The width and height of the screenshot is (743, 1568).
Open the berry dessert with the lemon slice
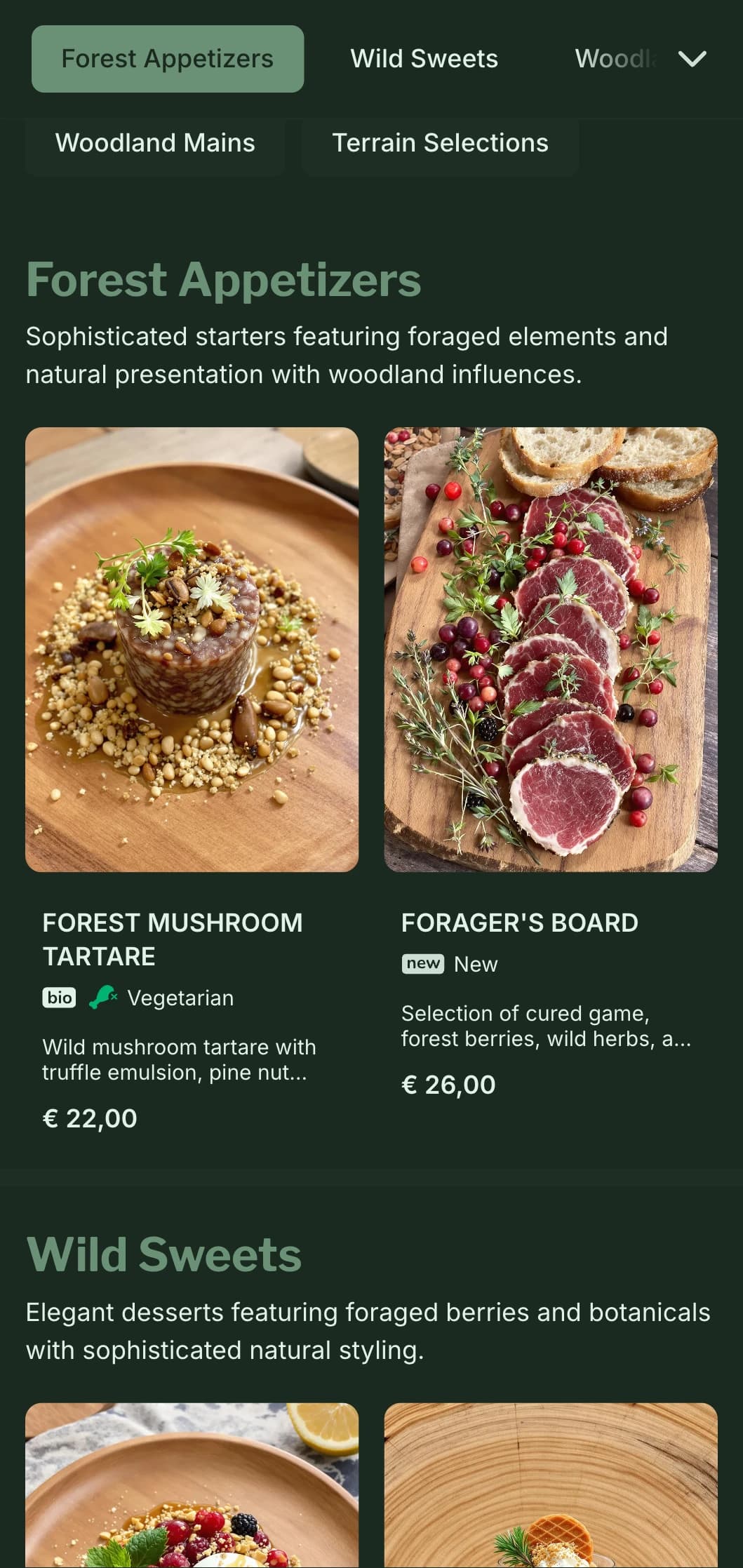(x=192, y=1485)
